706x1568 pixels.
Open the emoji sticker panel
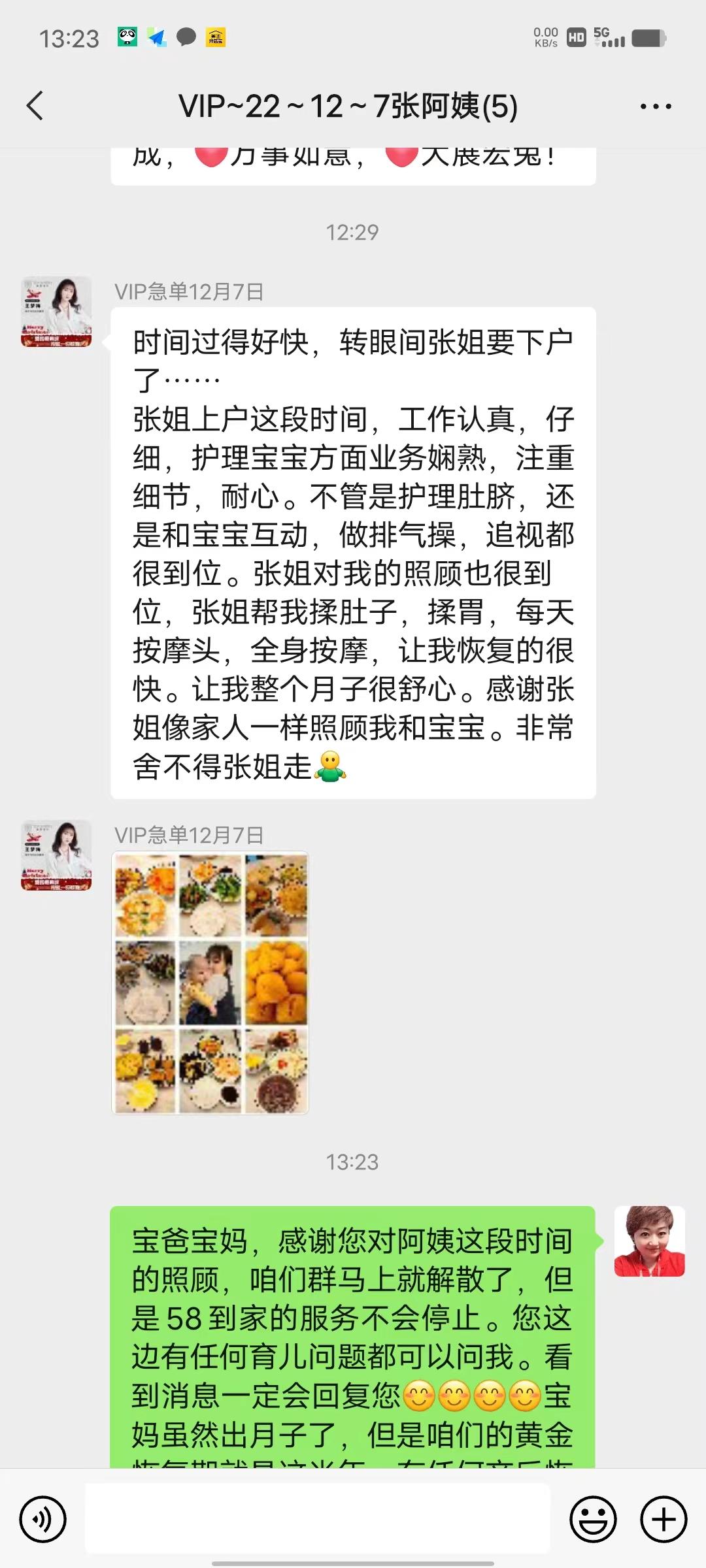[x=593, y=1519]
